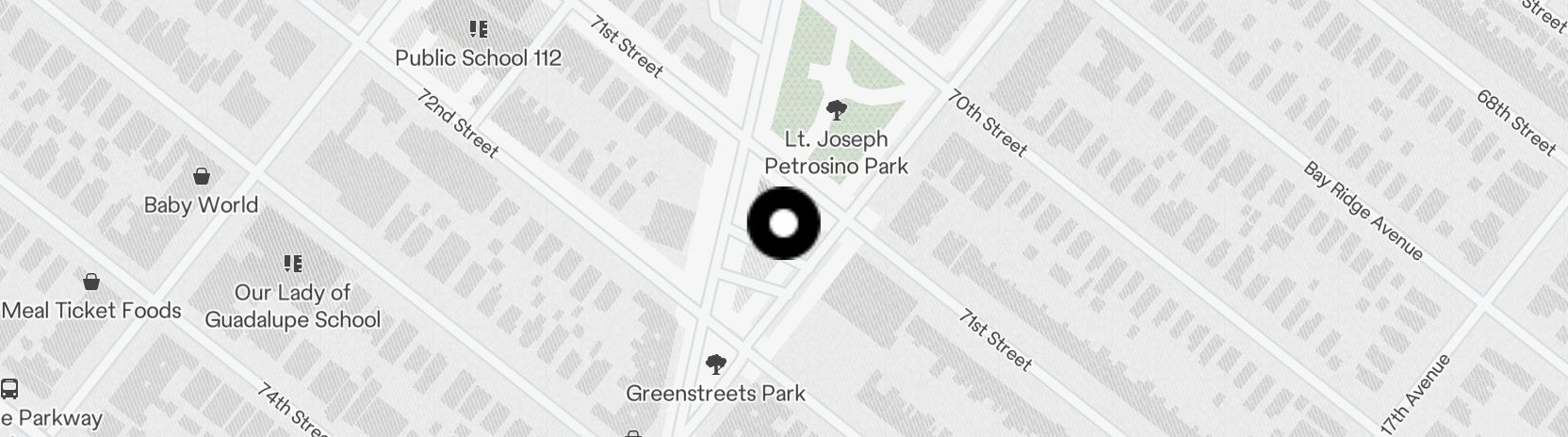This screenshot has height=437, width=1568.
Task: Tap the Meal Ticket Foods marker
Action: click(x=91, y=282)
